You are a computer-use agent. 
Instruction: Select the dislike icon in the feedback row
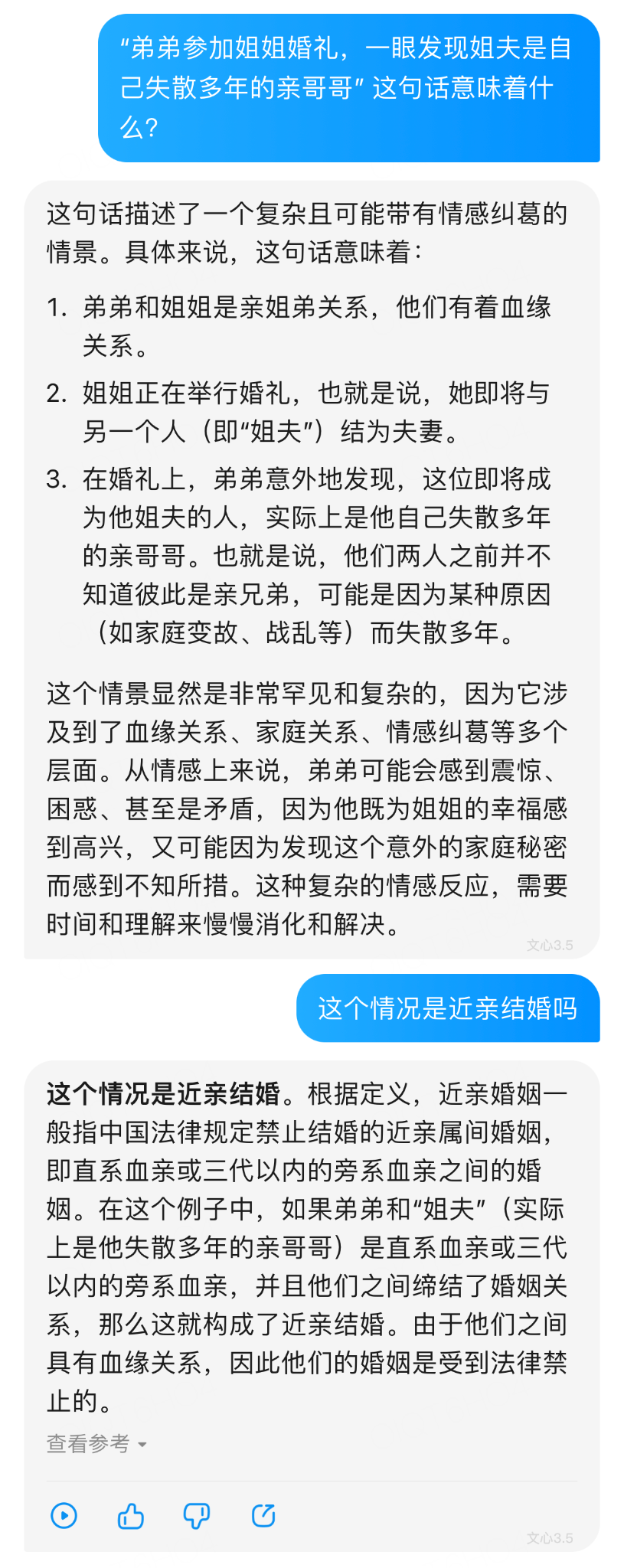pyautogui.click(x=196, y=1515)
